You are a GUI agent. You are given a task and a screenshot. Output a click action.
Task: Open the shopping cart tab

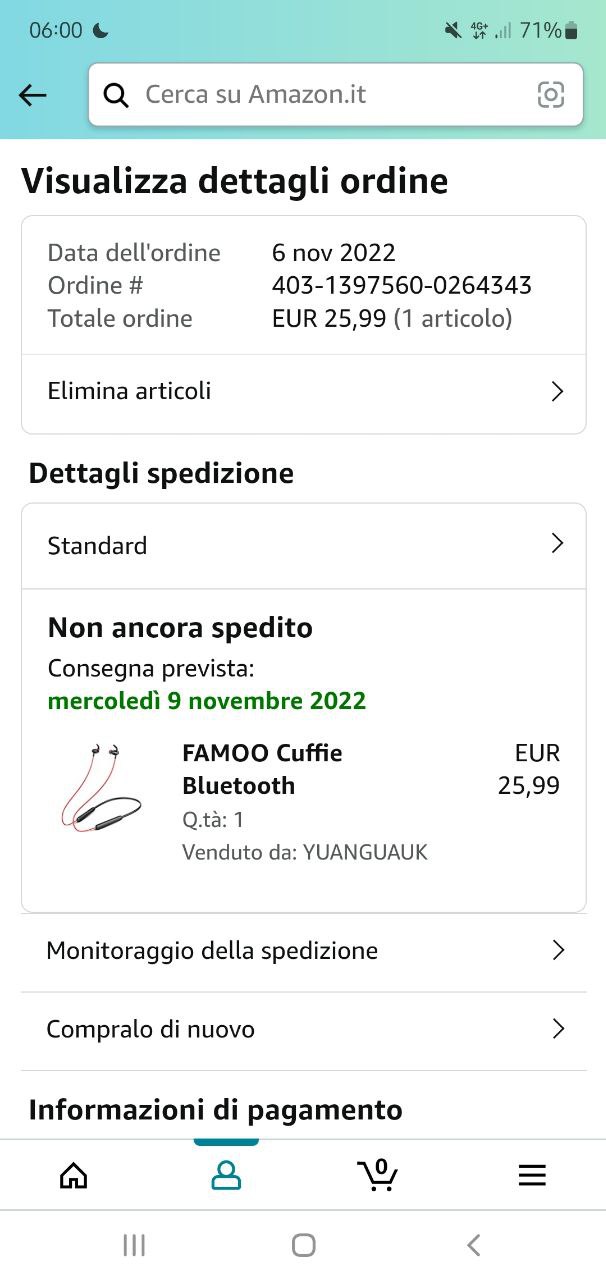pos(378,1176)
